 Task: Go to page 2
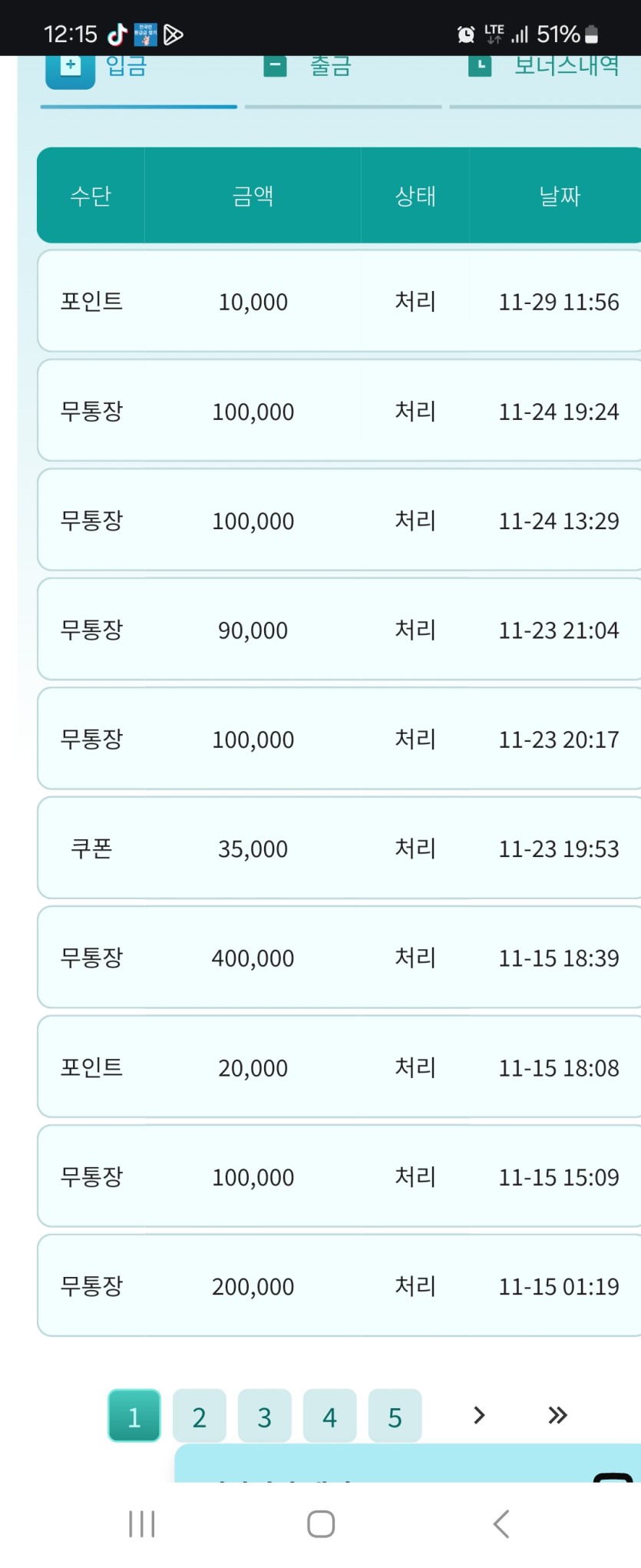point(200,1416)
